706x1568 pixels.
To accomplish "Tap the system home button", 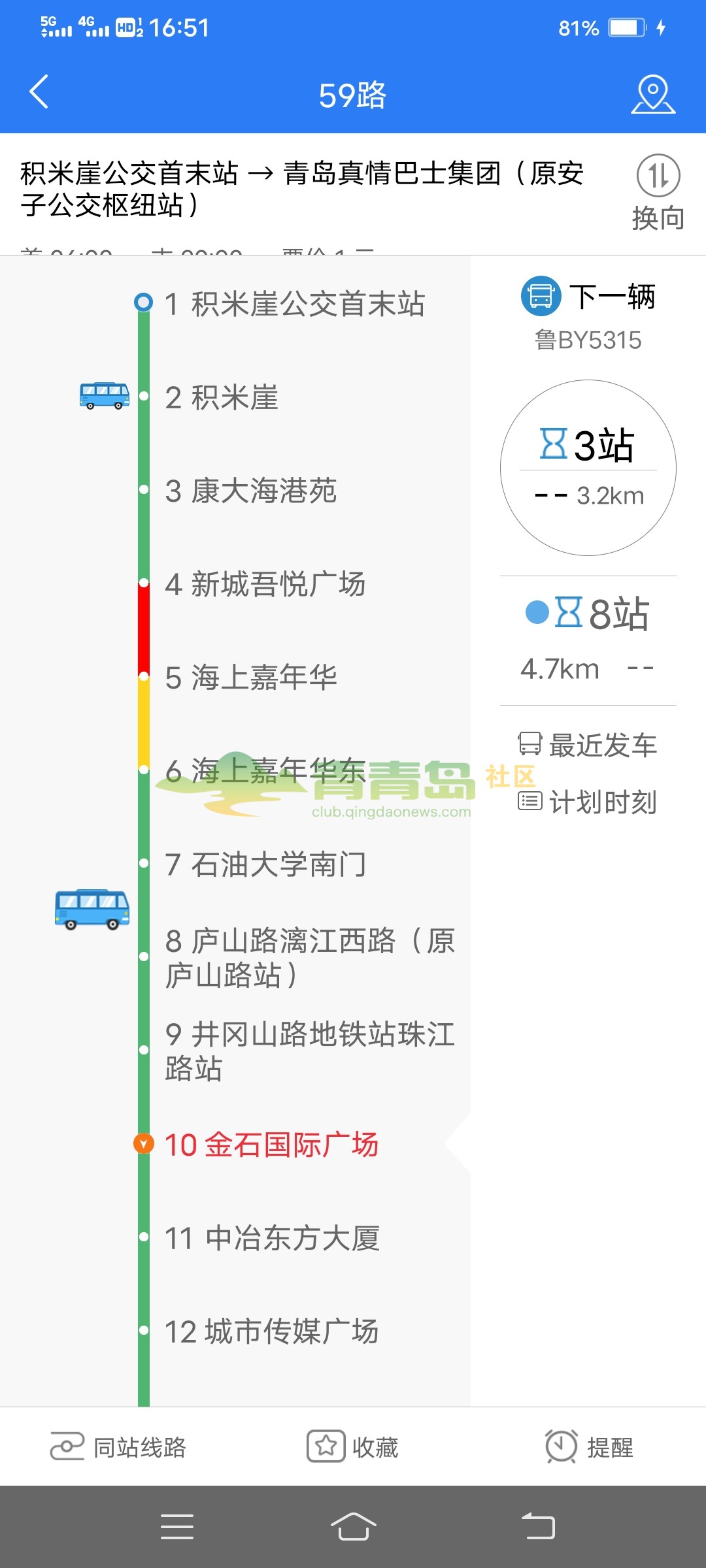I will point(353,1527).
